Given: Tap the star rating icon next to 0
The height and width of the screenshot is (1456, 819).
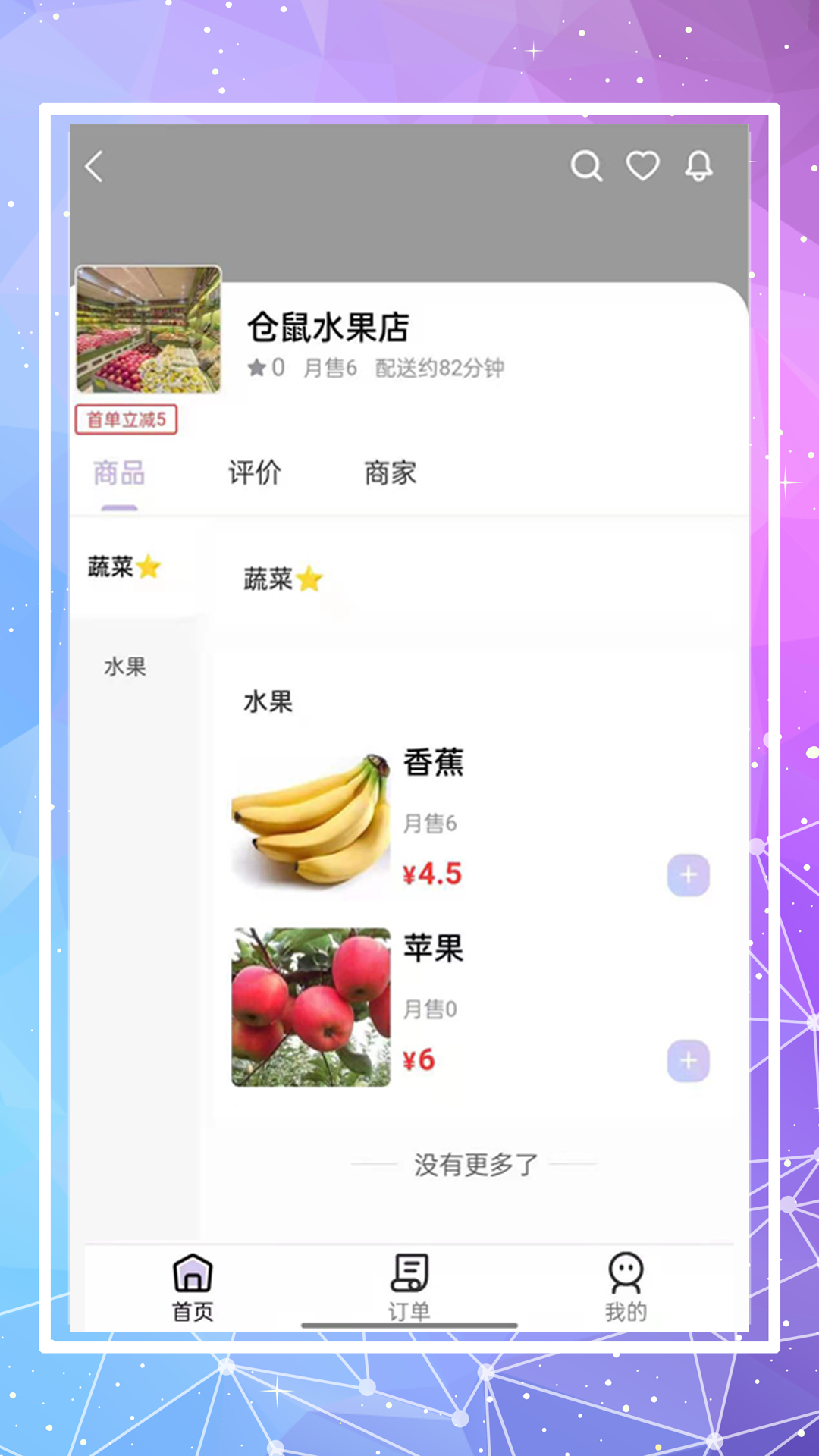Looking at the screenshot, I should click(256, 367).
